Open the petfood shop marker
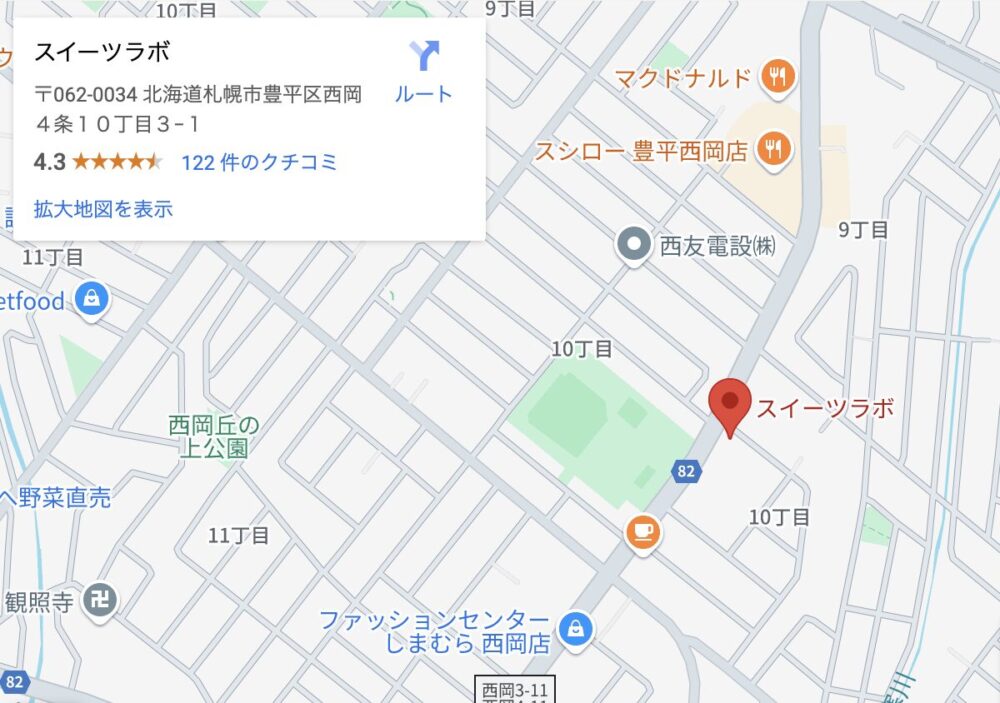 click(x=92, y=299)
